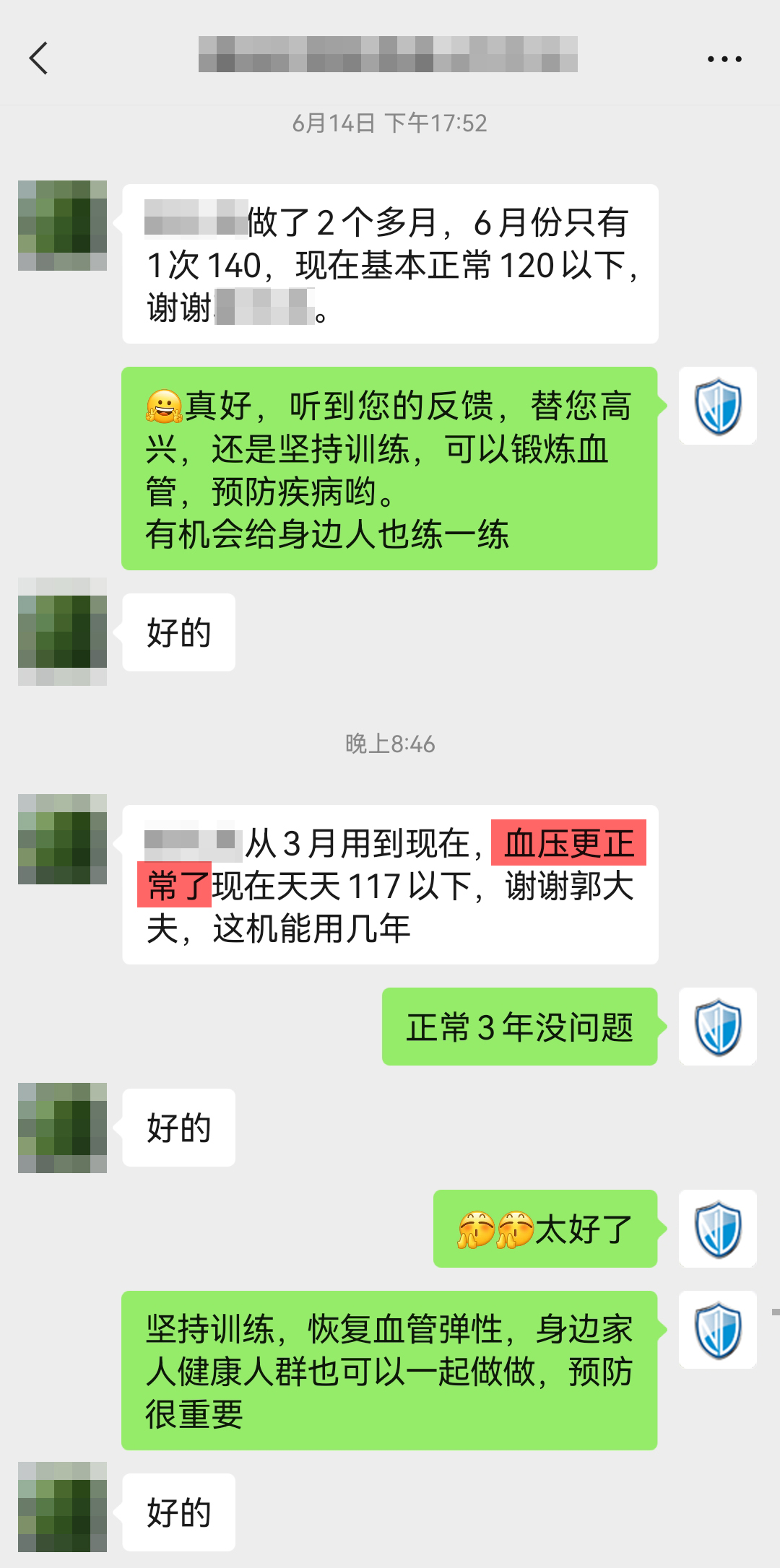Click the shield avatar beside 坚持训练 message
The image size is (780, 1568).
pos(717,1330)
